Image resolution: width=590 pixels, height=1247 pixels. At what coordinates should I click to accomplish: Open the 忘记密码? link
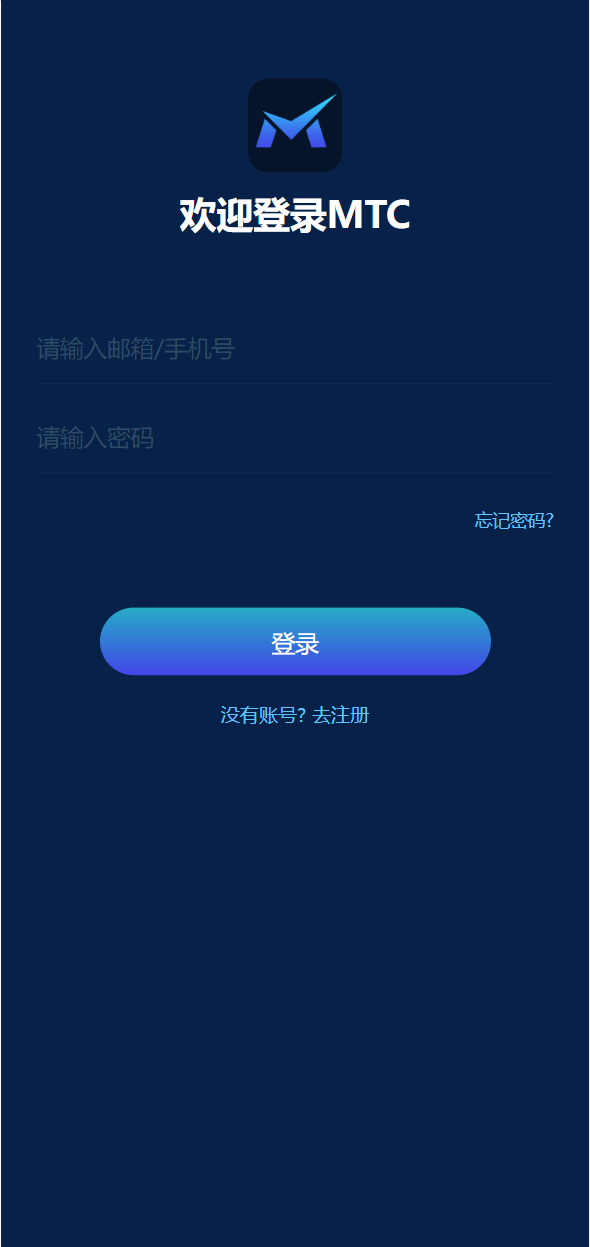(x=514, y=520)
